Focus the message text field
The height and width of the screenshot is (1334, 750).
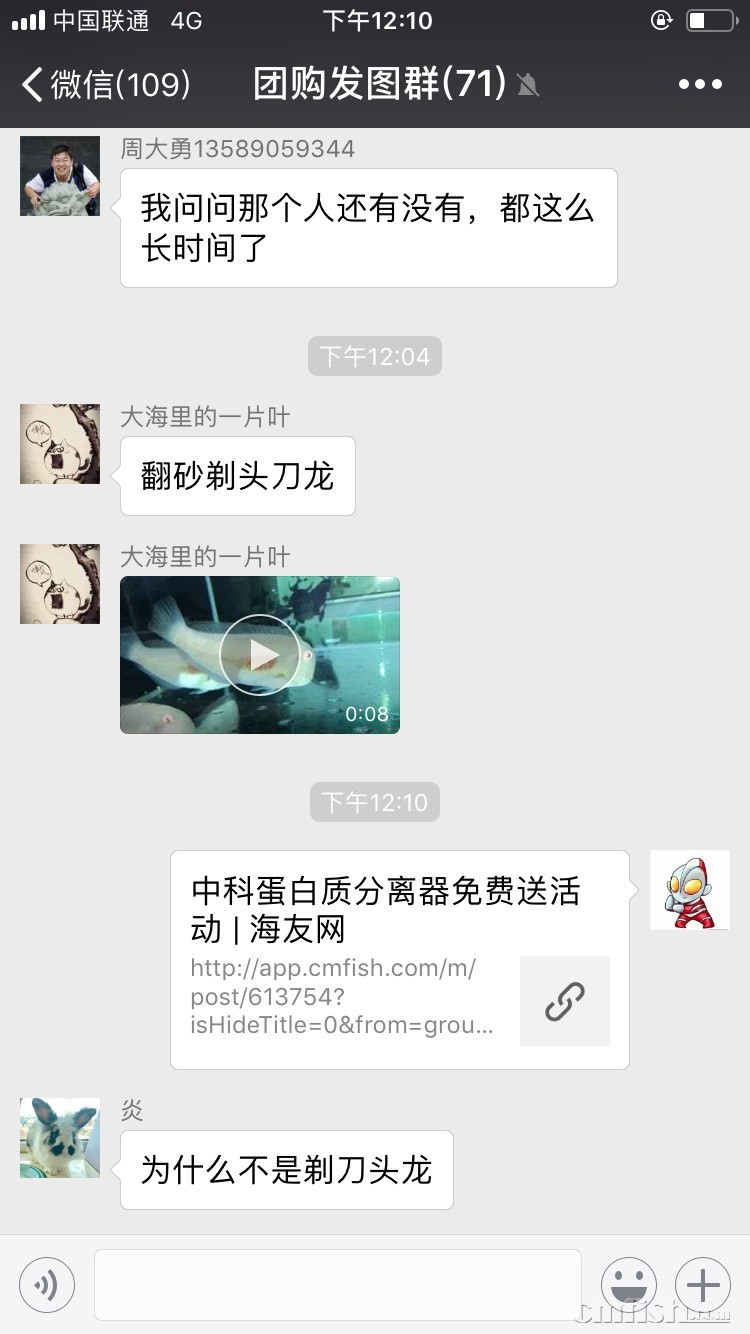tap(338, 1284)
